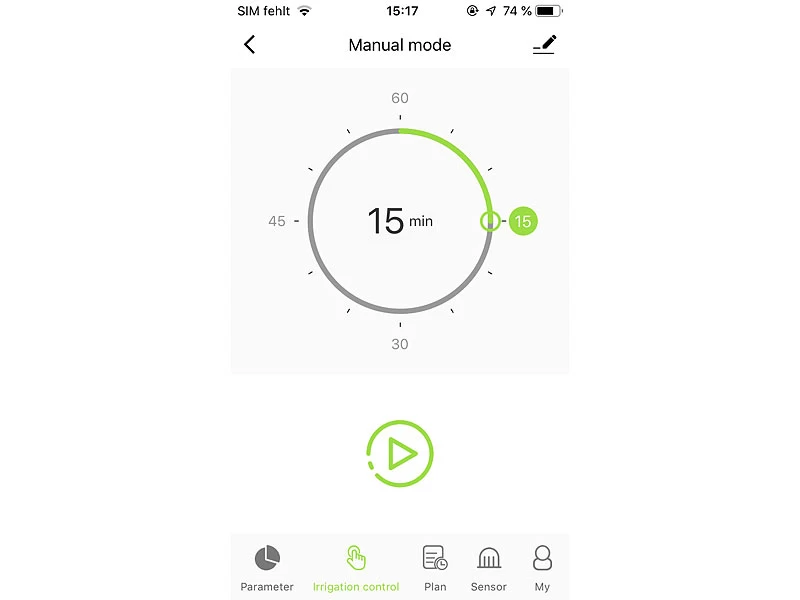Switch to the Parameter tab

[x=267, y=567]
